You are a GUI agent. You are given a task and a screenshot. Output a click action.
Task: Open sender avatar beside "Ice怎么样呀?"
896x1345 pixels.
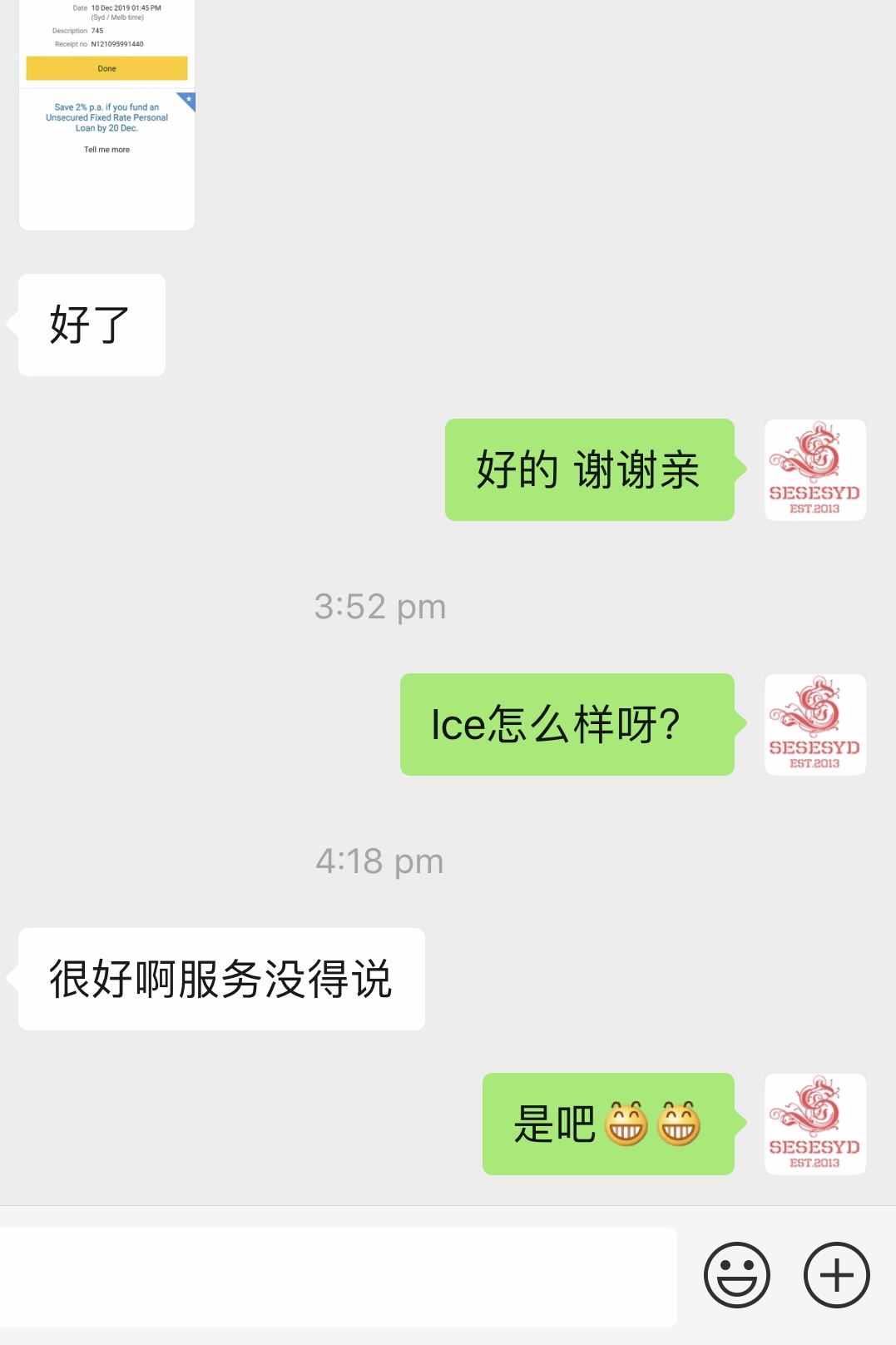815,725
